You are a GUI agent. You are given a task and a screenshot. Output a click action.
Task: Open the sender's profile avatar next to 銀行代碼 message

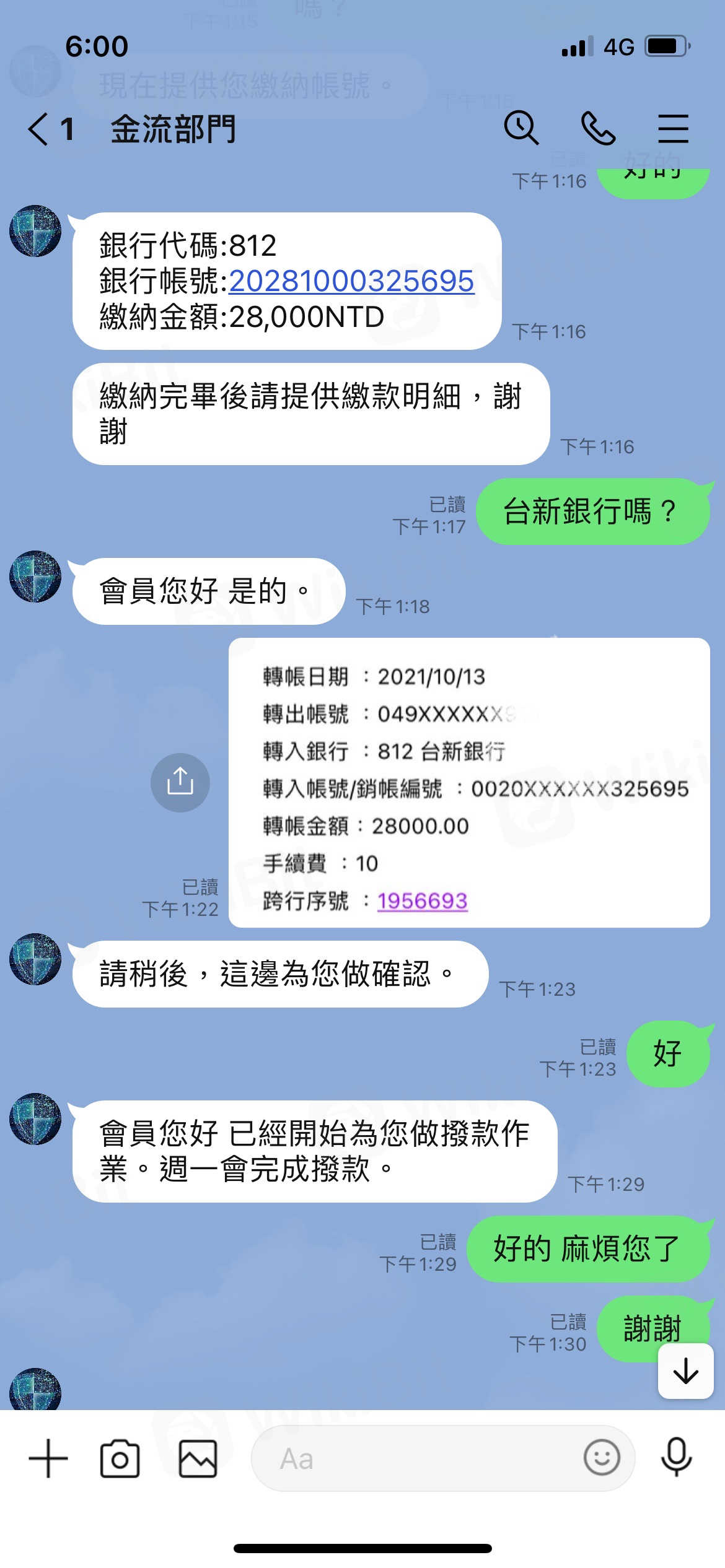(x=35, y=231)
